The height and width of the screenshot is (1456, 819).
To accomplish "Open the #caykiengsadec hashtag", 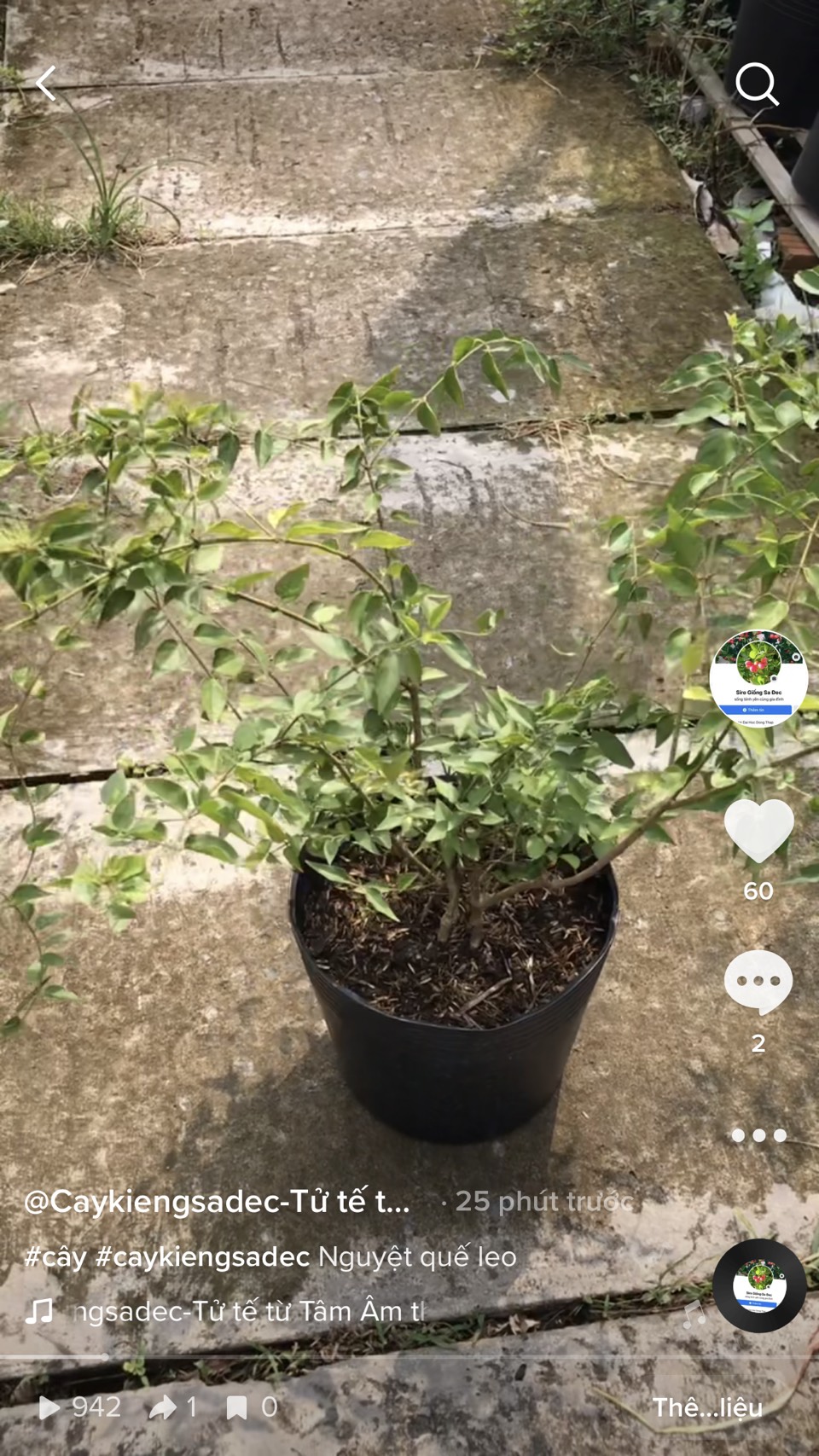I will 202,1256.
